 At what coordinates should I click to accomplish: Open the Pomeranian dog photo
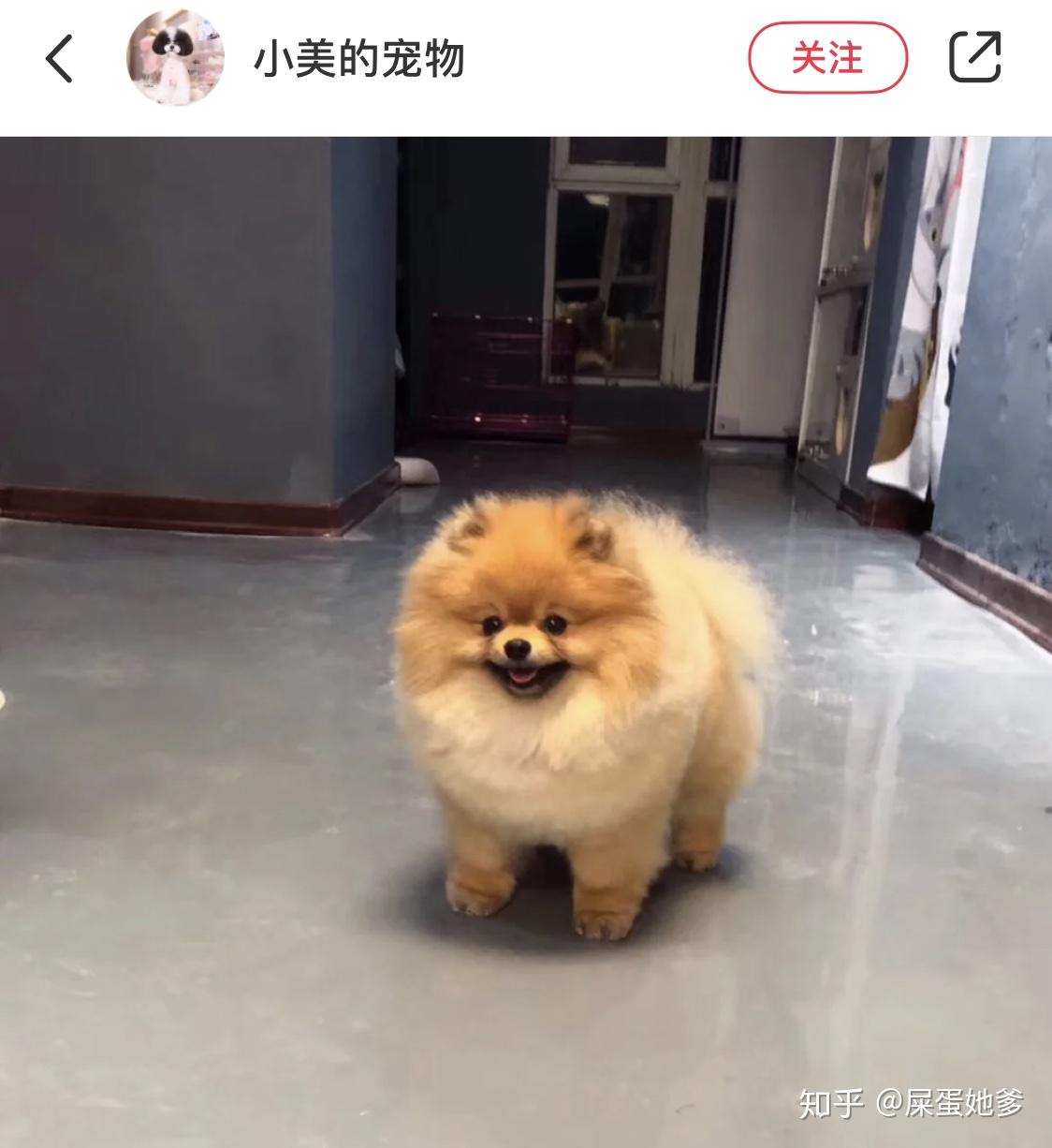pos(526,641)
